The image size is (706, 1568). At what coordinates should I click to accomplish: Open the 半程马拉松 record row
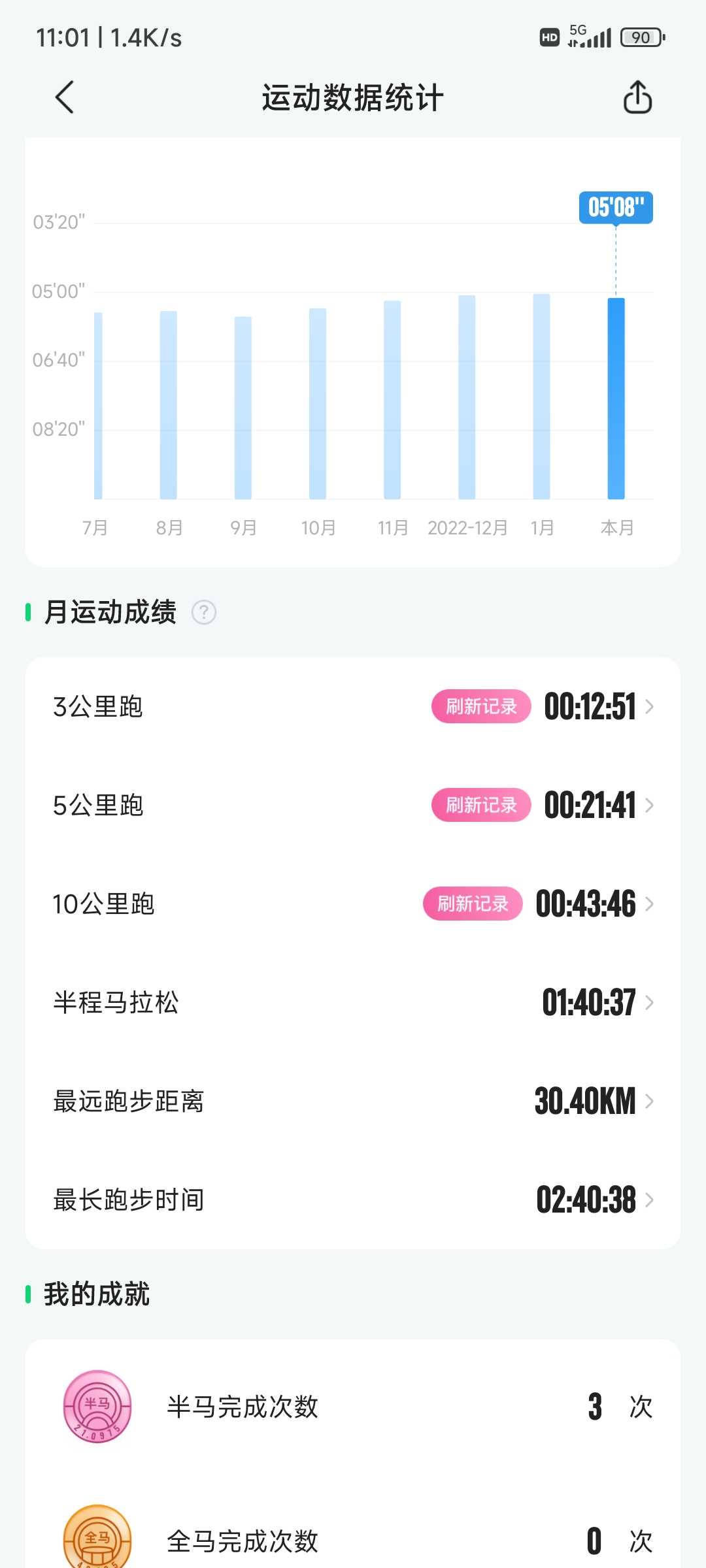353,1002
